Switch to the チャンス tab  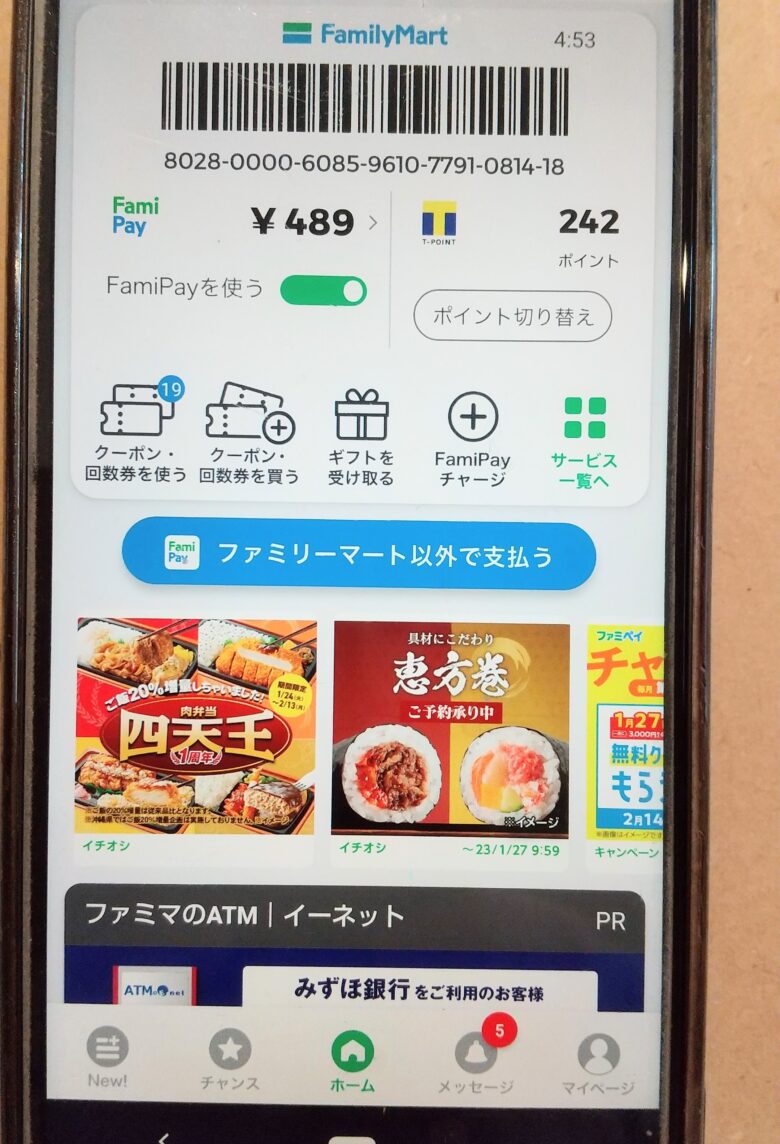coord(230,1059)
